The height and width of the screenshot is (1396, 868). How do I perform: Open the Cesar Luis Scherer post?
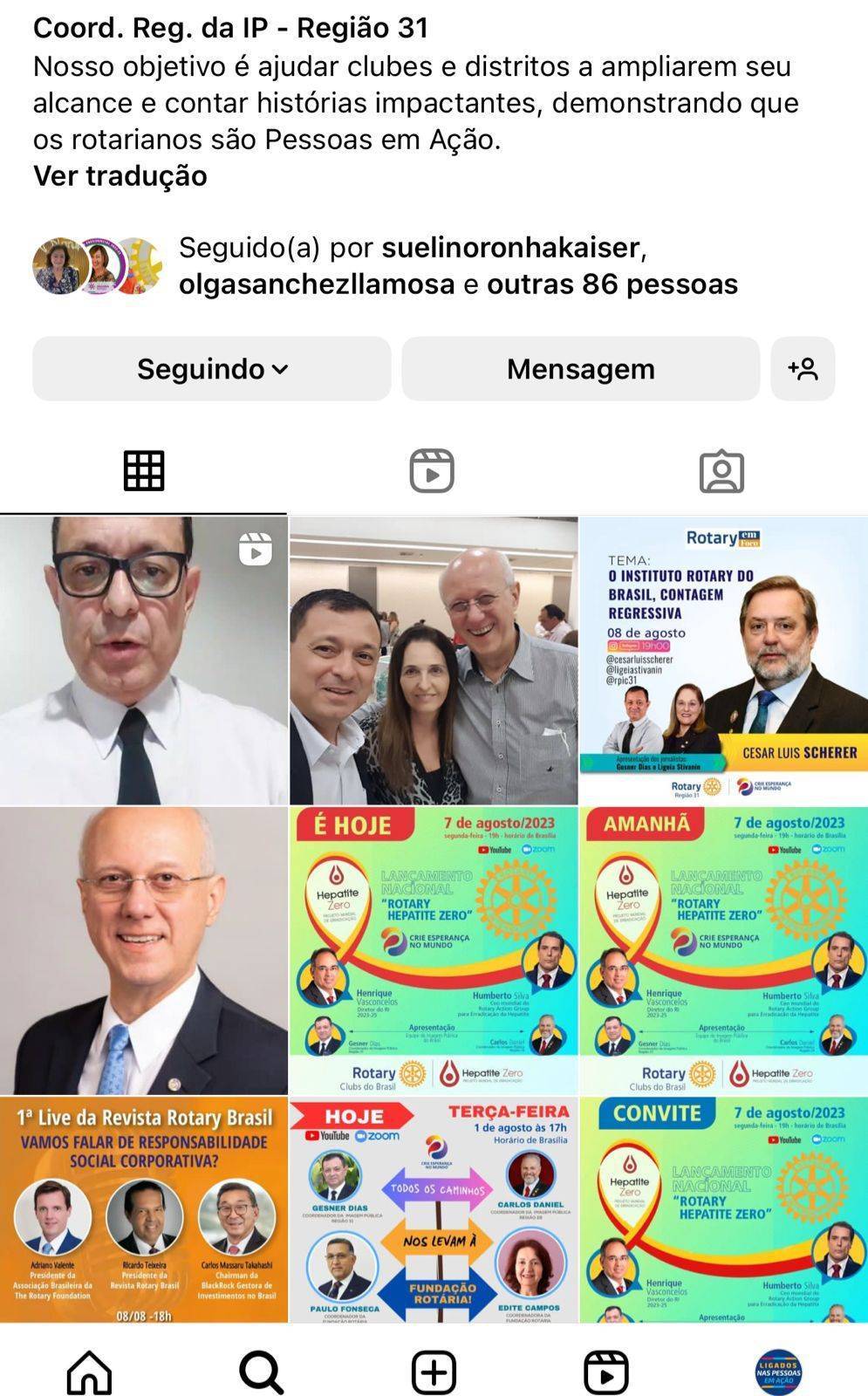[x=723, y=660]
